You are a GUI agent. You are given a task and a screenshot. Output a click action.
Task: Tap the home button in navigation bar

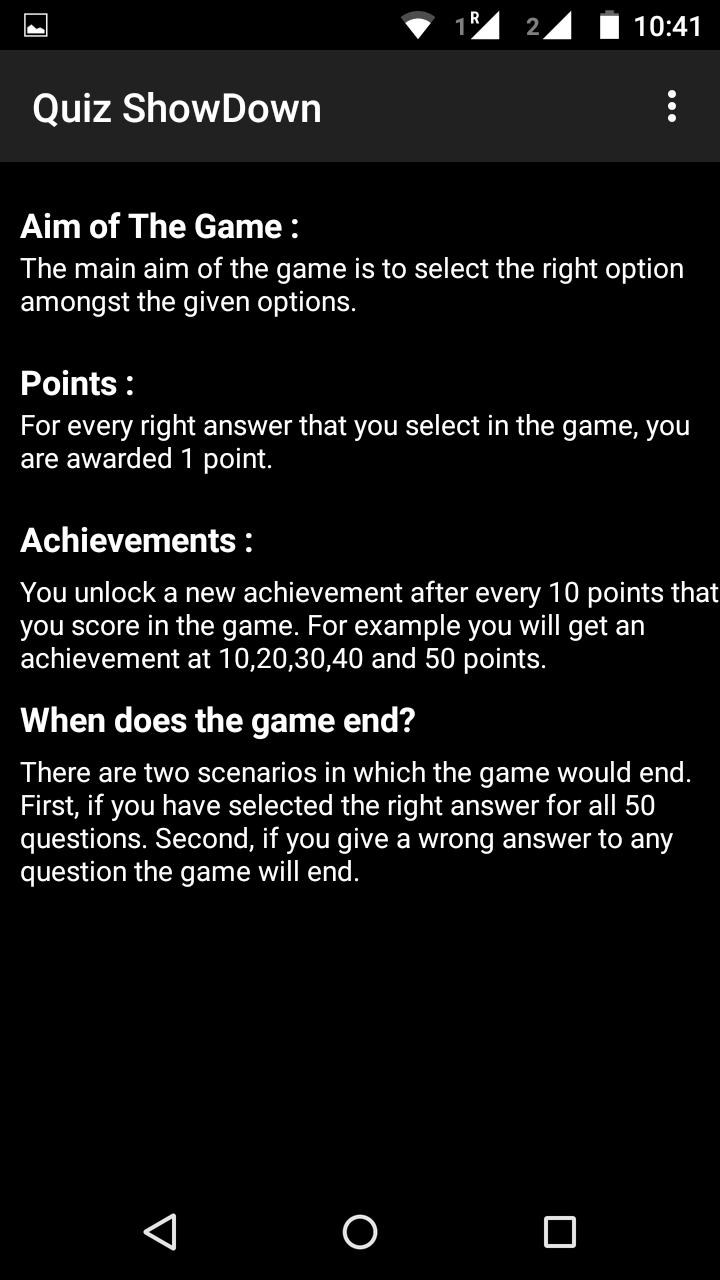click(360, 1232)
